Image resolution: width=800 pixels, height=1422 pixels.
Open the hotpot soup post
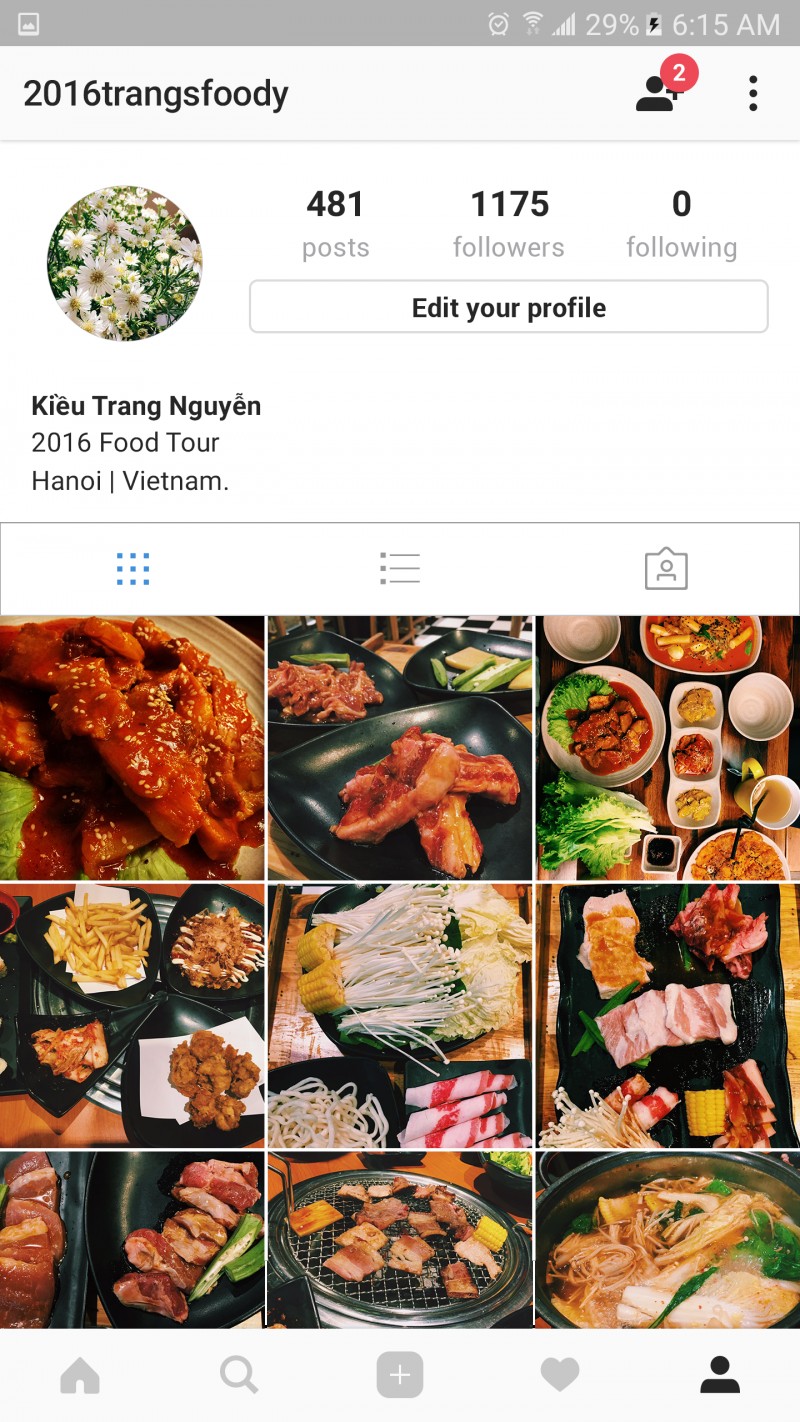[668, 1240]
